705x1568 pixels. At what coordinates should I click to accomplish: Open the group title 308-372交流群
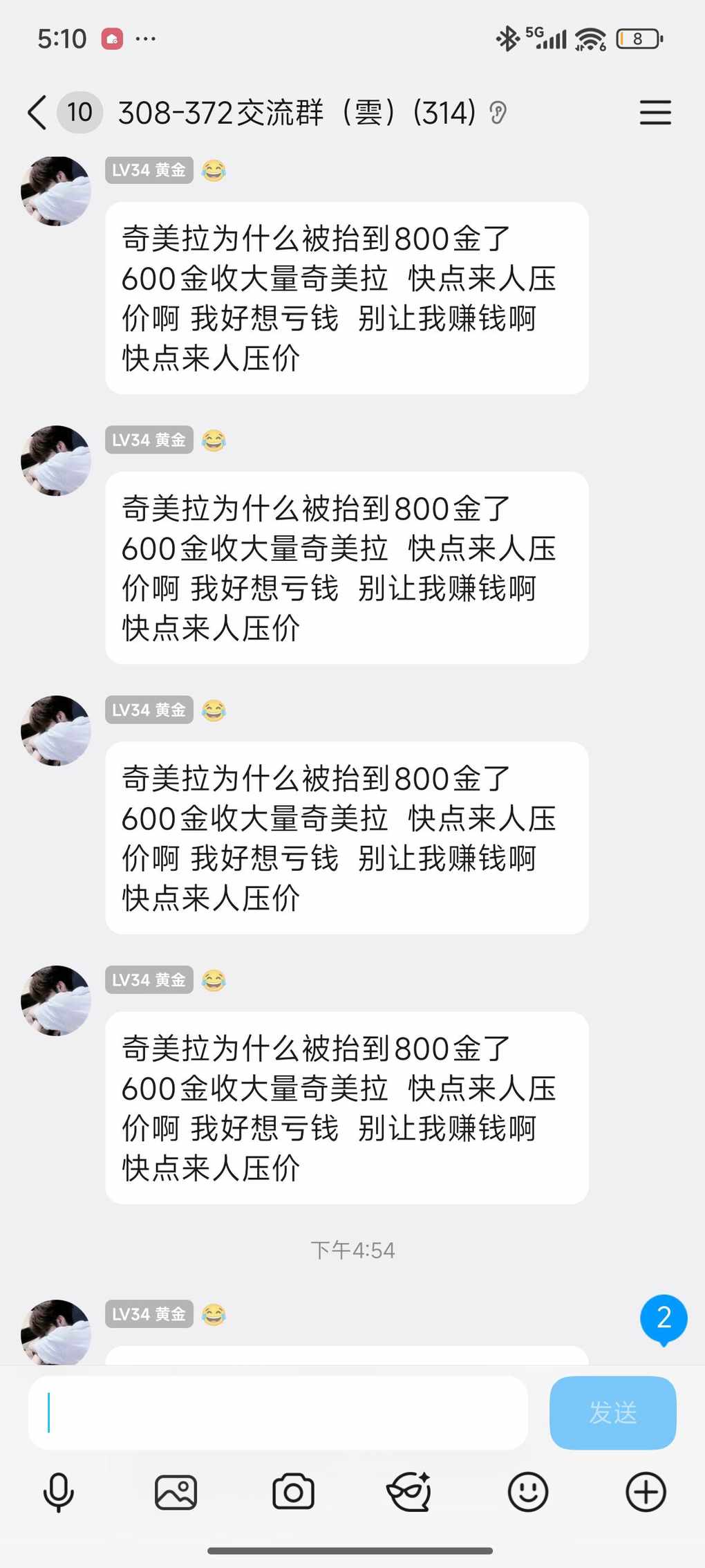(297, 113)
